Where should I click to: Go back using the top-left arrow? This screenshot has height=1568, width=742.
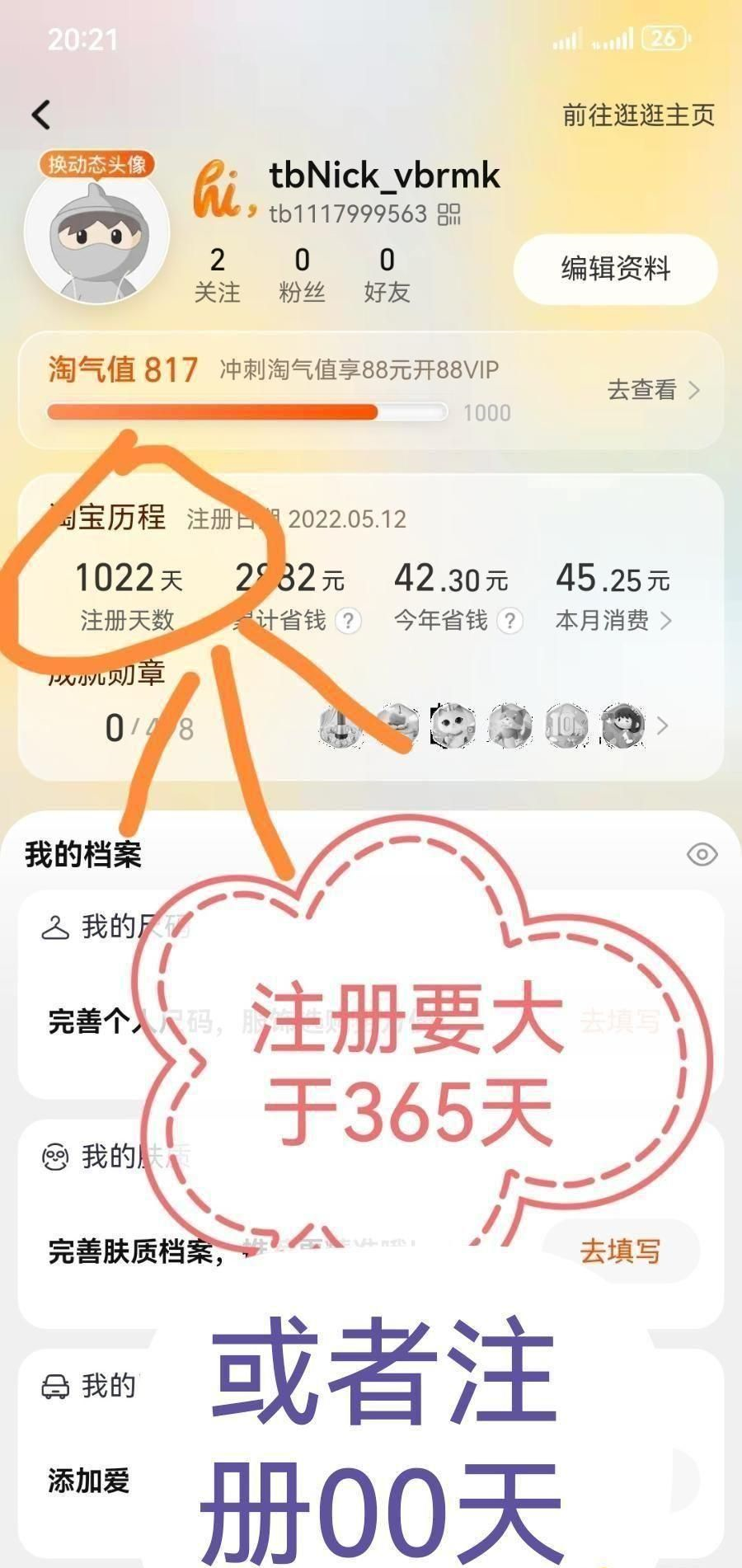point(41,115)
